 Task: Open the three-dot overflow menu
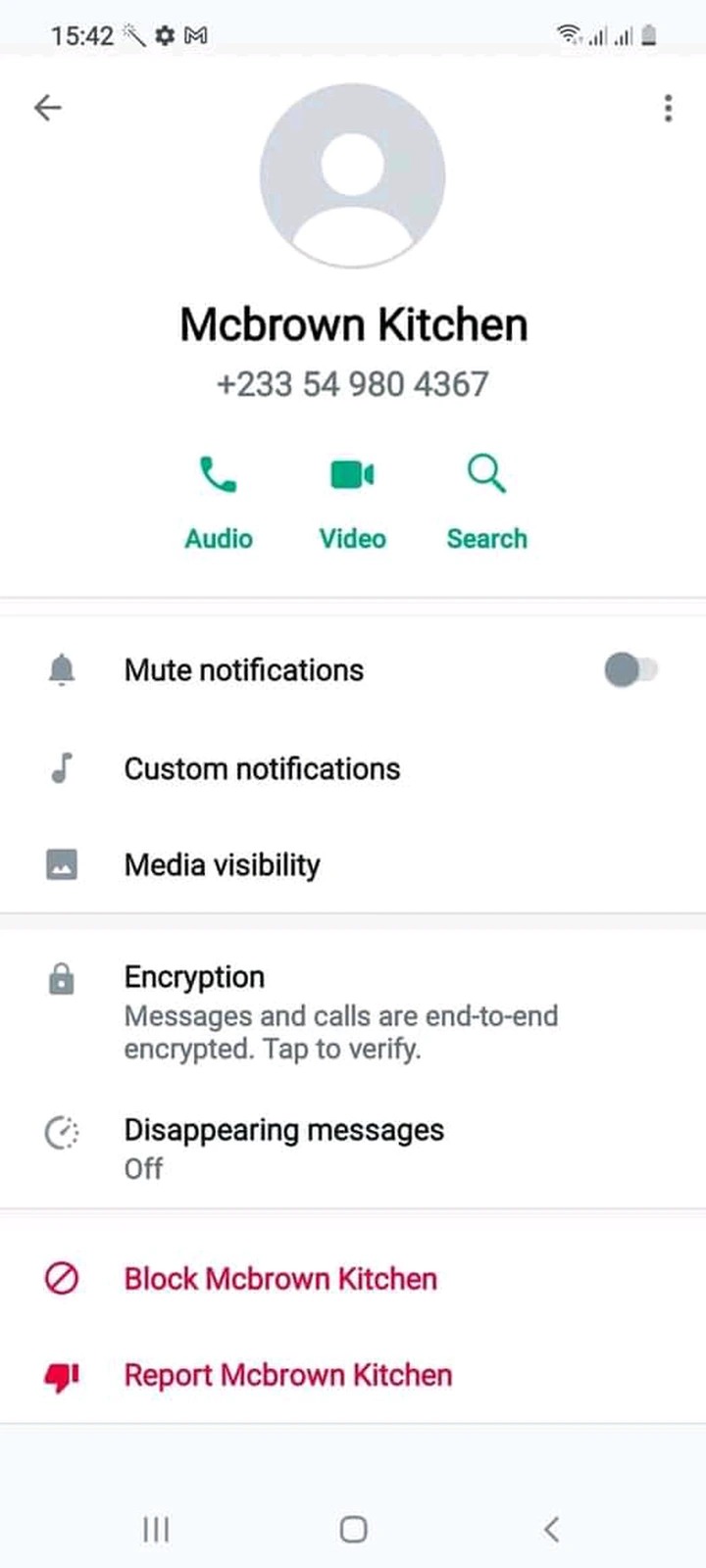[668, 108]
